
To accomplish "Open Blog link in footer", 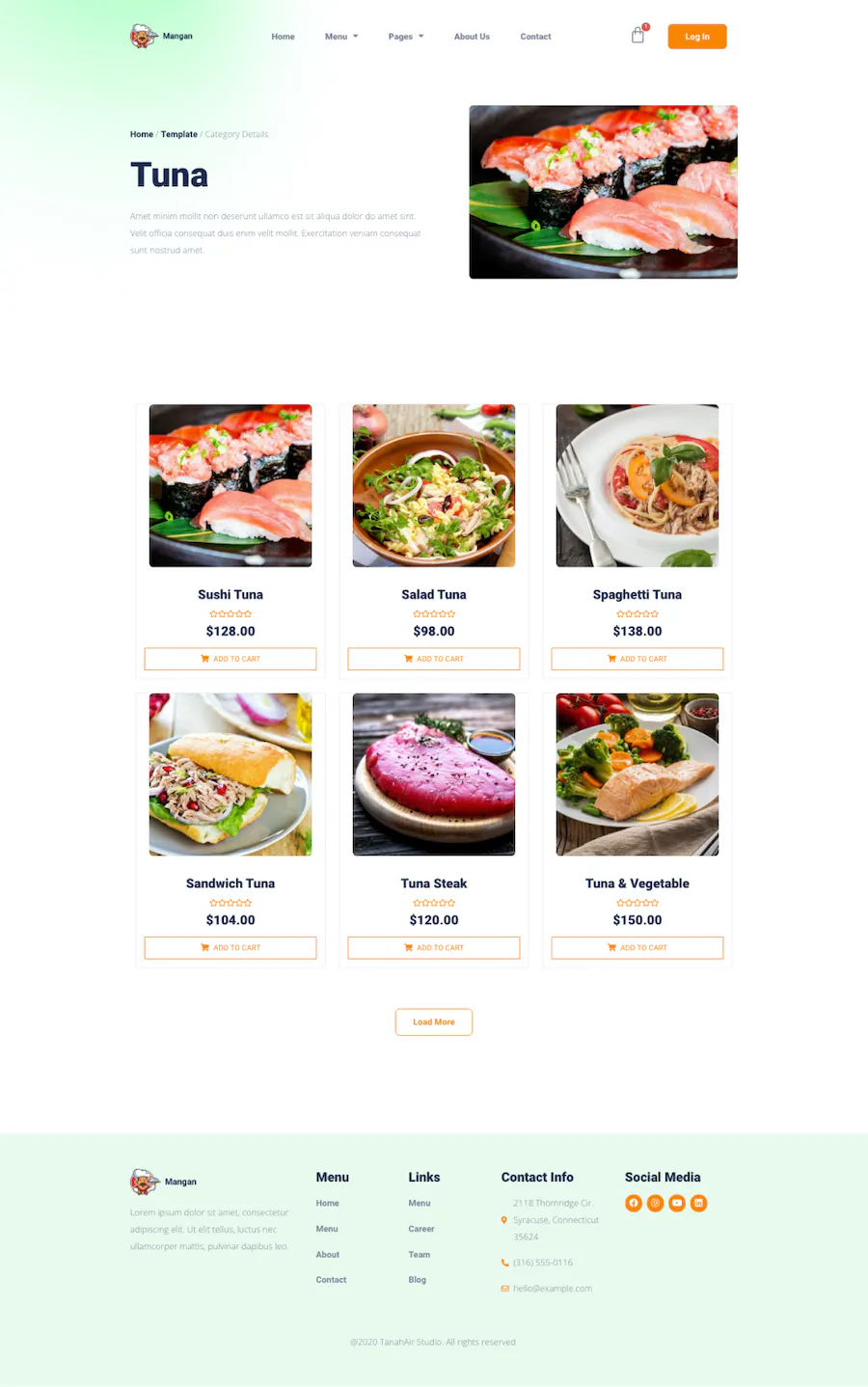I will pyautogui.click(x=417, y=1280).
